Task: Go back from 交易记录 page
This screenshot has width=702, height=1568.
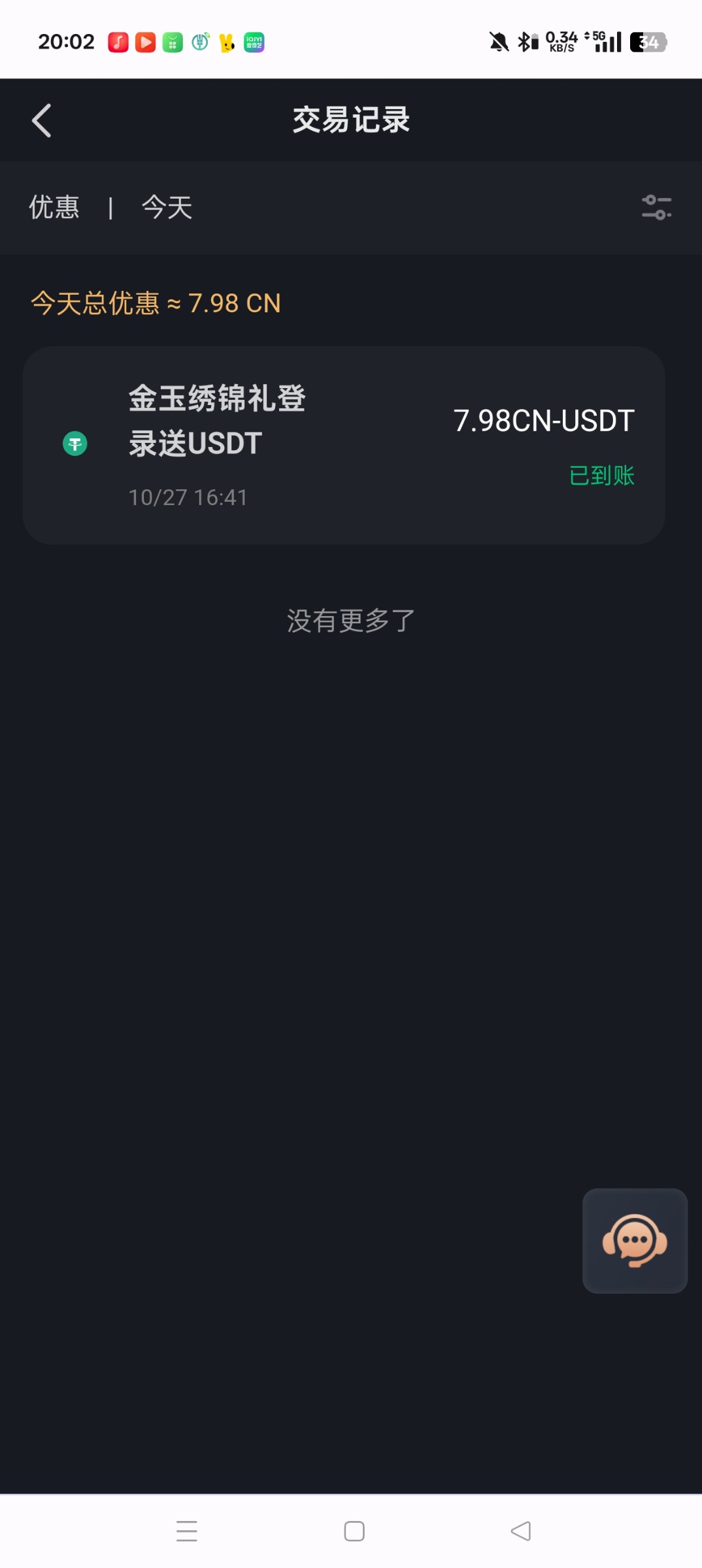Action: [42, 121]
